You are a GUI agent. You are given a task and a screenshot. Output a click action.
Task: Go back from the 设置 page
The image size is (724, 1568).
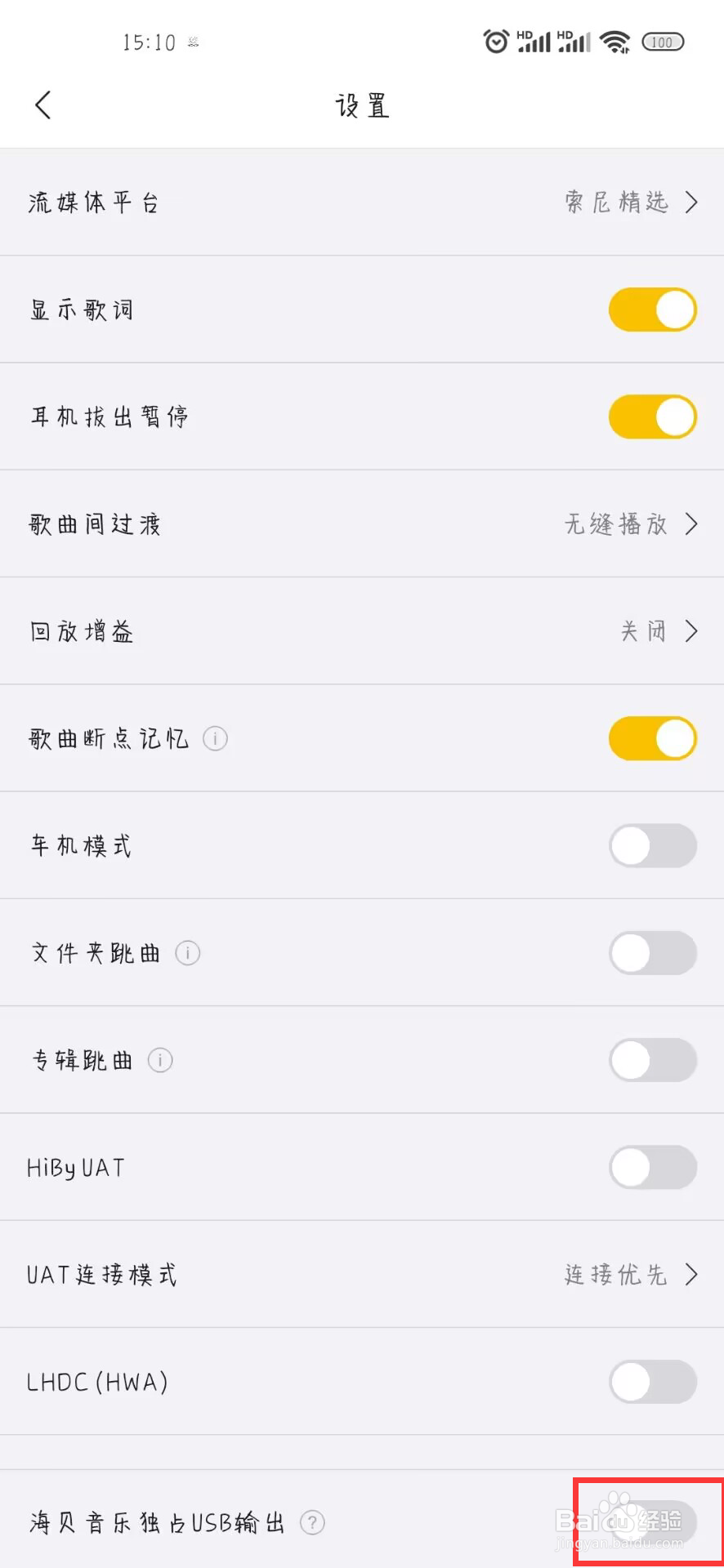(43, 105)
